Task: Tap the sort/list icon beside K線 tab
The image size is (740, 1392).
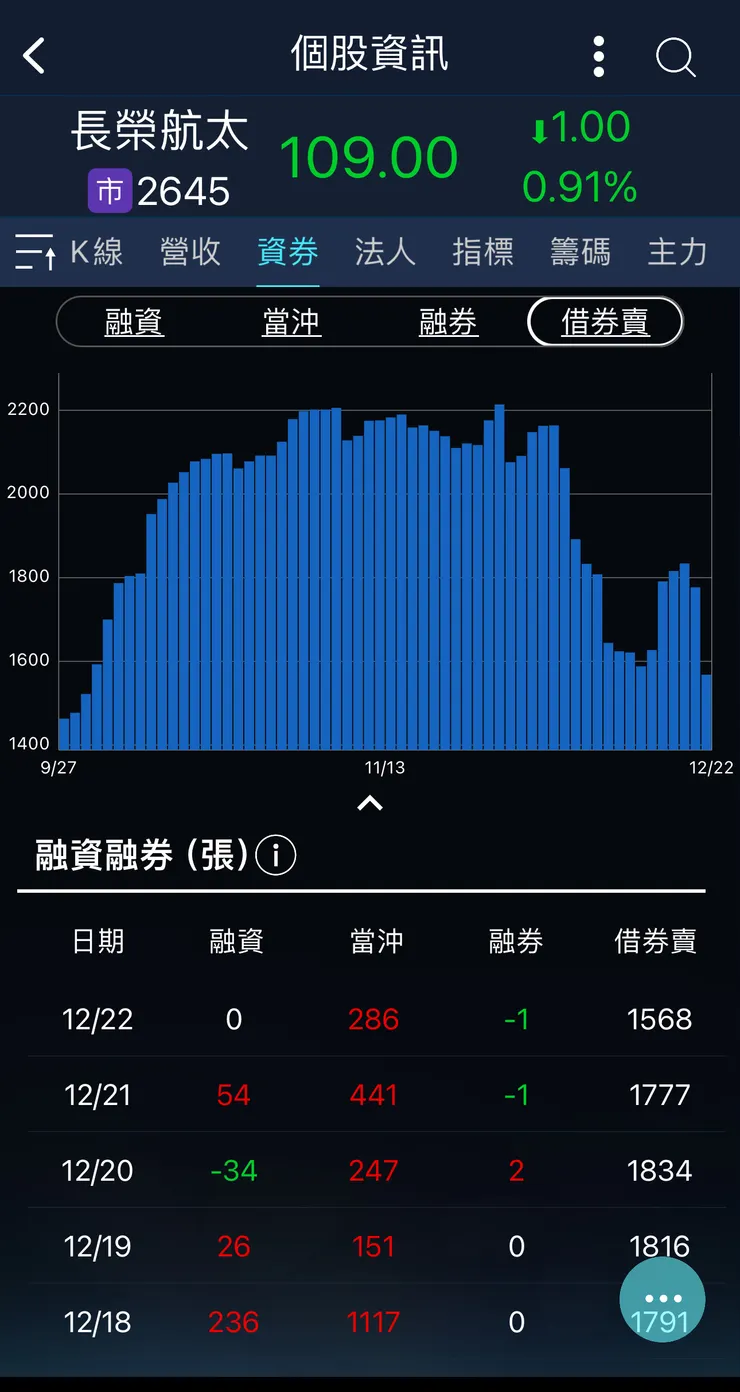Action: pos(34,251)
